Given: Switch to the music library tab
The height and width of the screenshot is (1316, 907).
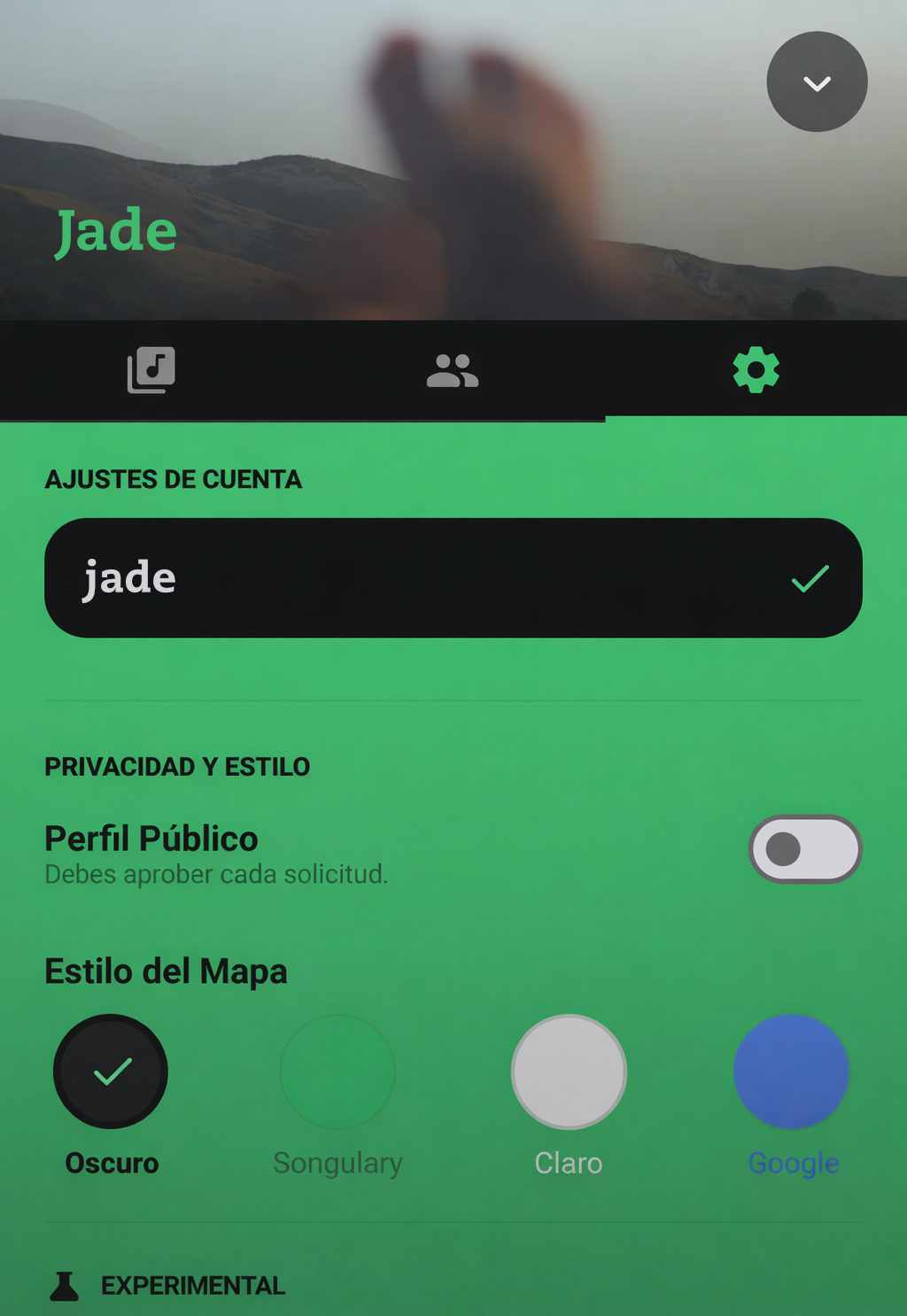Looking at the screenshot, I should (x=151, y=369).
